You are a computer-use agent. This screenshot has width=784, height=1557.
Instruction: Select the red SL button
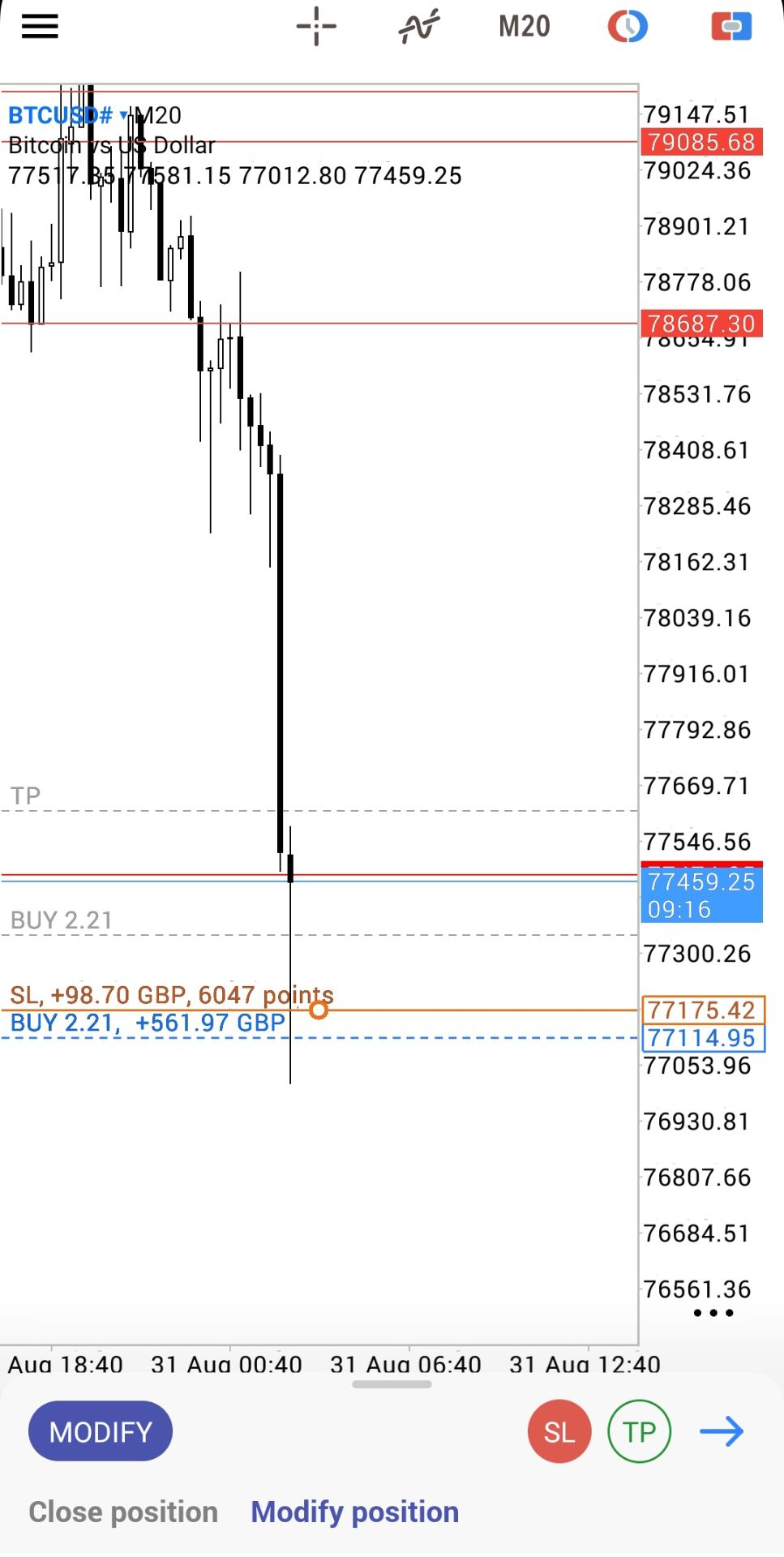coord(559,1431)
